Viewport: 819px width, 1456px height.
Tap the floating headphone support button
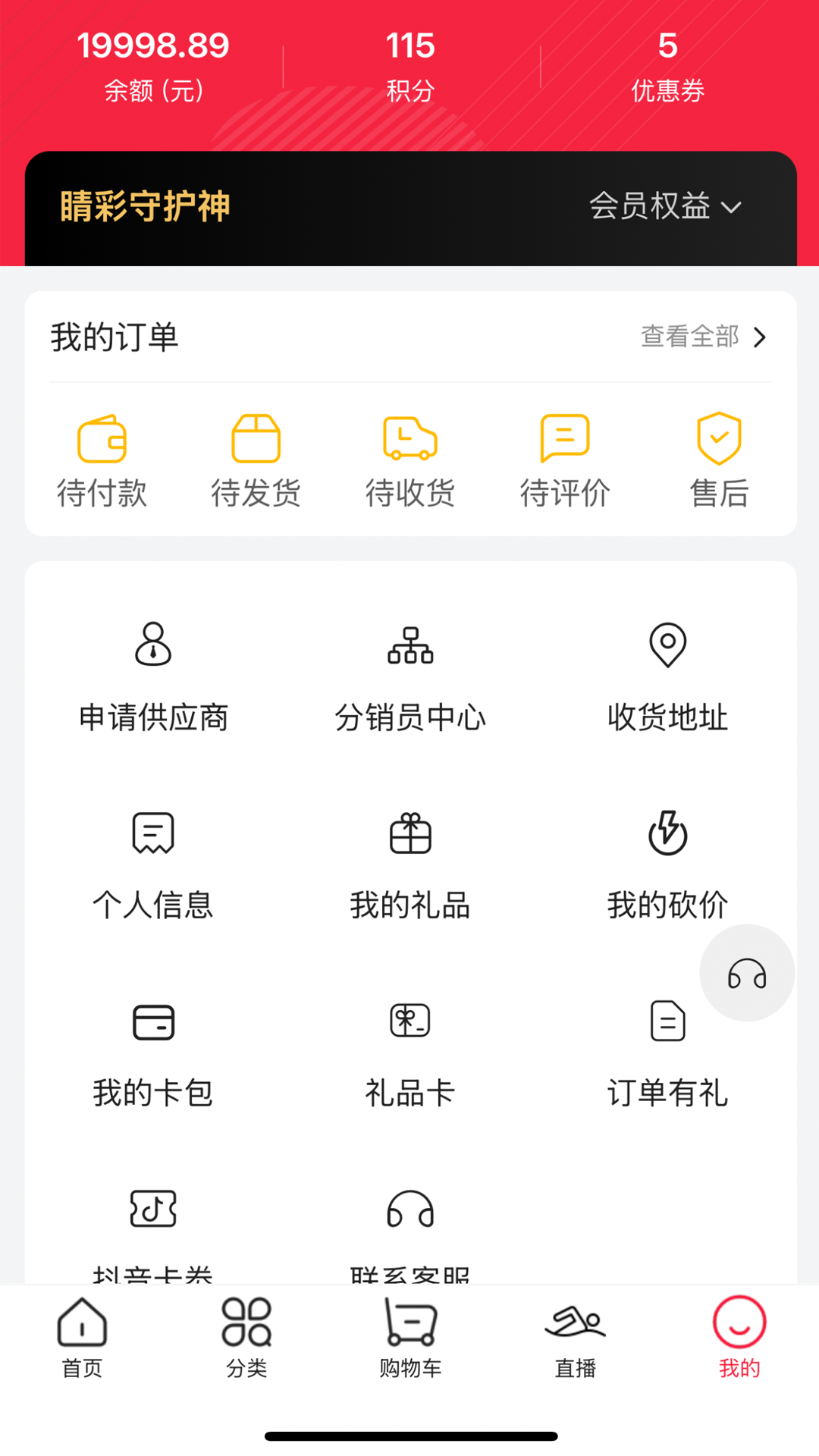coord(746,973)
